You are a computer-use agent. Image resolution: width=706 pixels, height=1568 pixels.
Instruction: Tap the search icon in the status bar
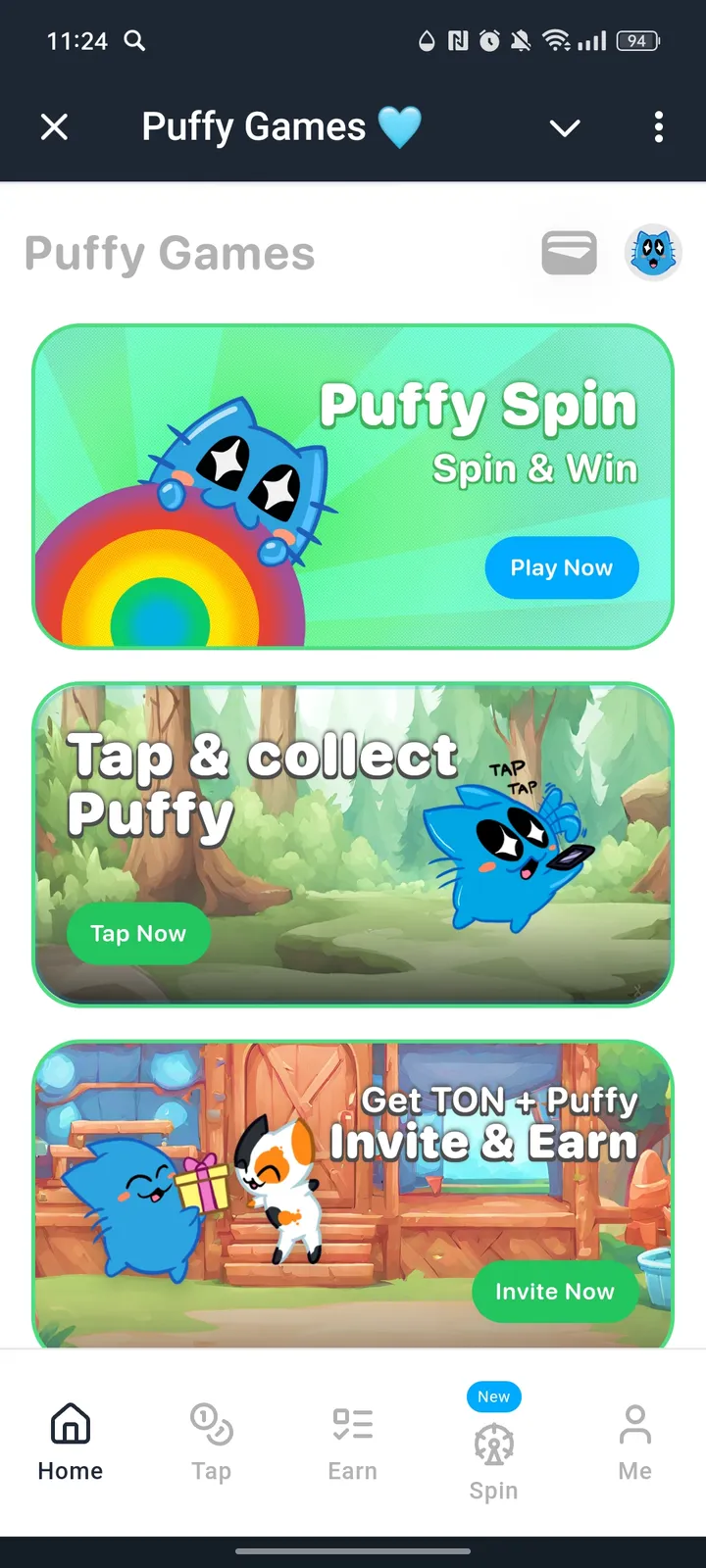point(135,41)
